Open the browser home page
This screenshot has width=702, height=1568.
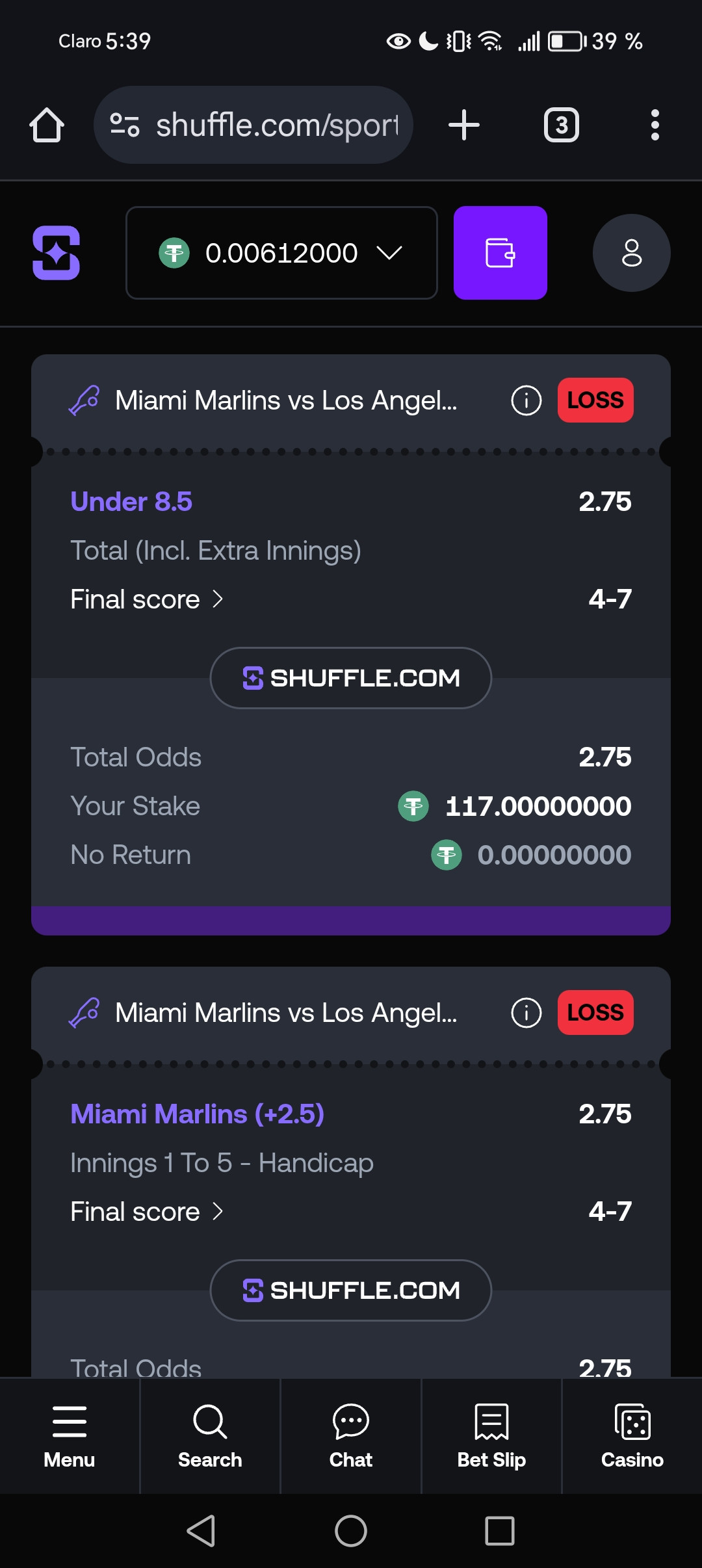point(47,125)
